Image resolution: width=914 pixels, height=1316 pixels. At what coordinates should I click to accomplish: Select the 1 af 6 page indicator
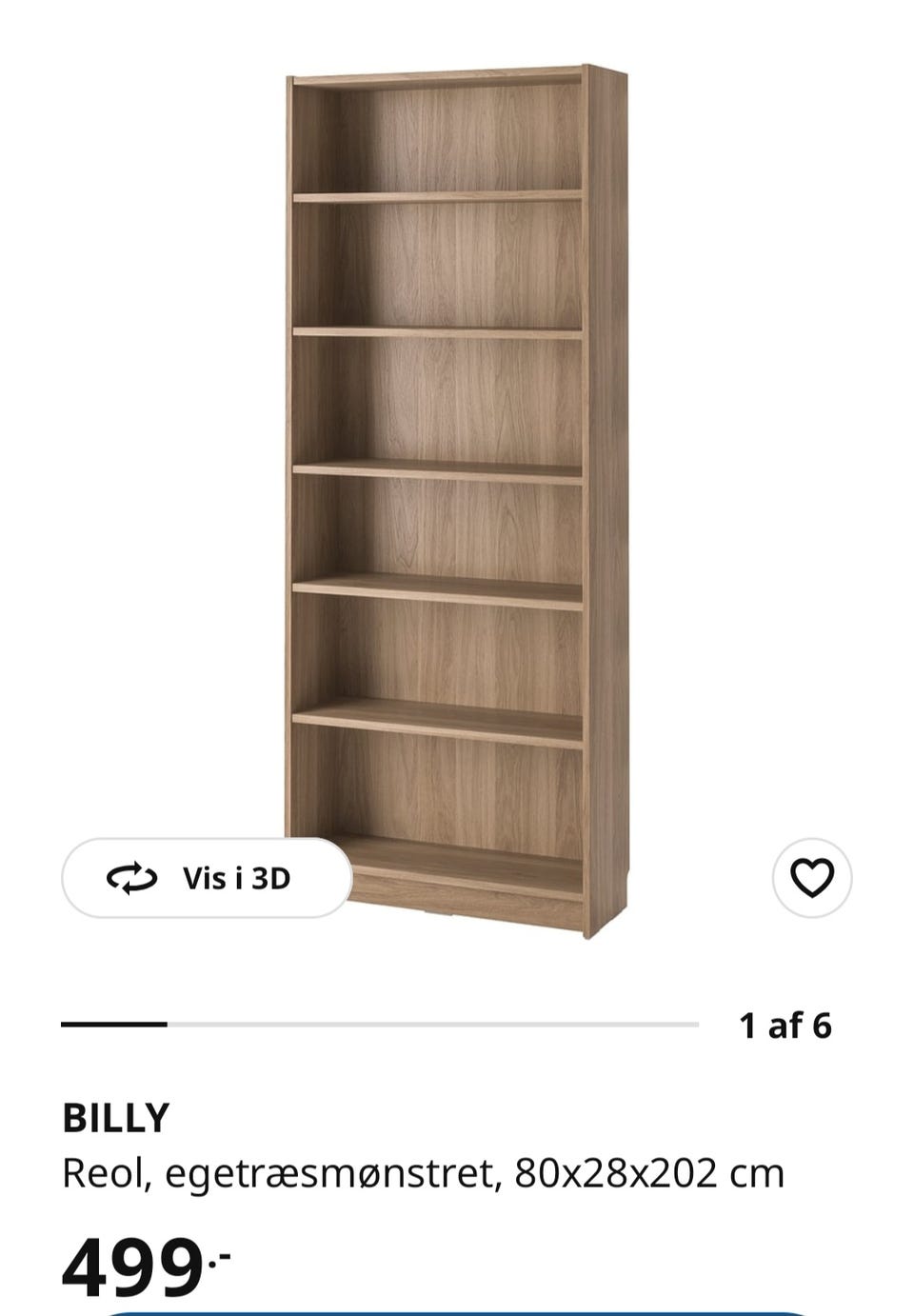tap(787, 1026)
